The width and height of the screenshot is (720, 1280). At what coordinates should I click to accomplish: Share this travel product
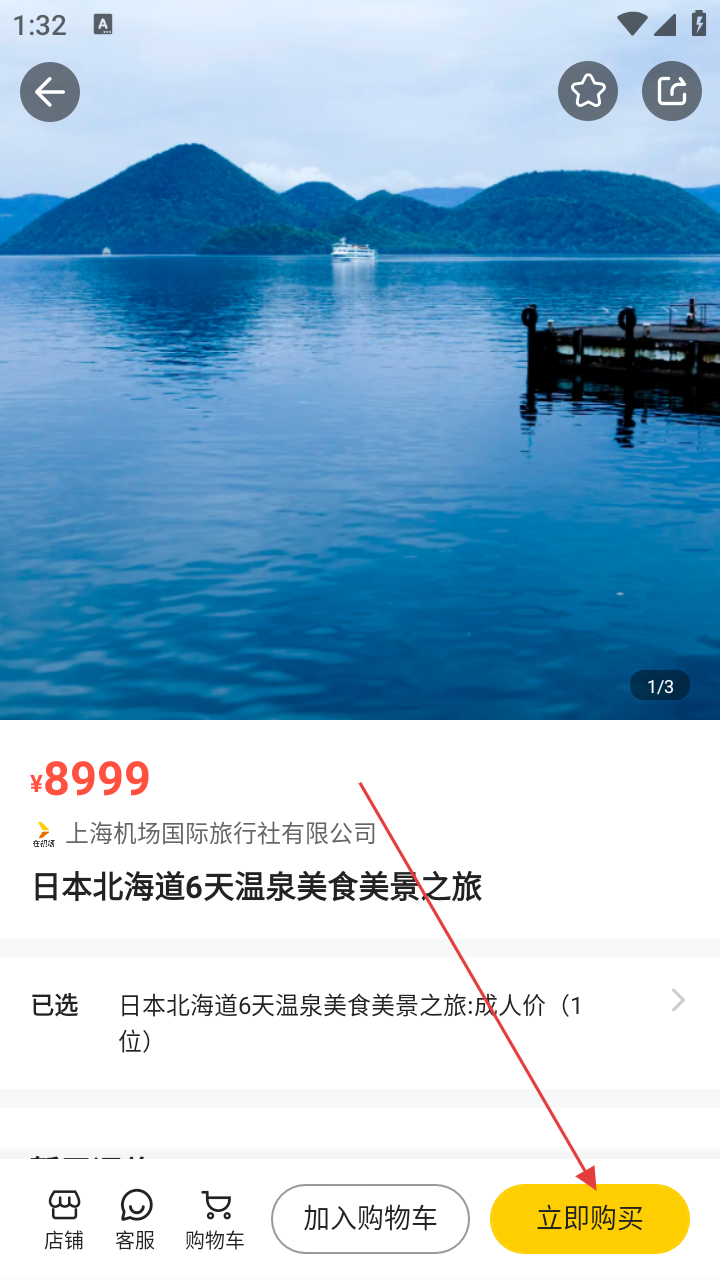[x=672, y=92]
